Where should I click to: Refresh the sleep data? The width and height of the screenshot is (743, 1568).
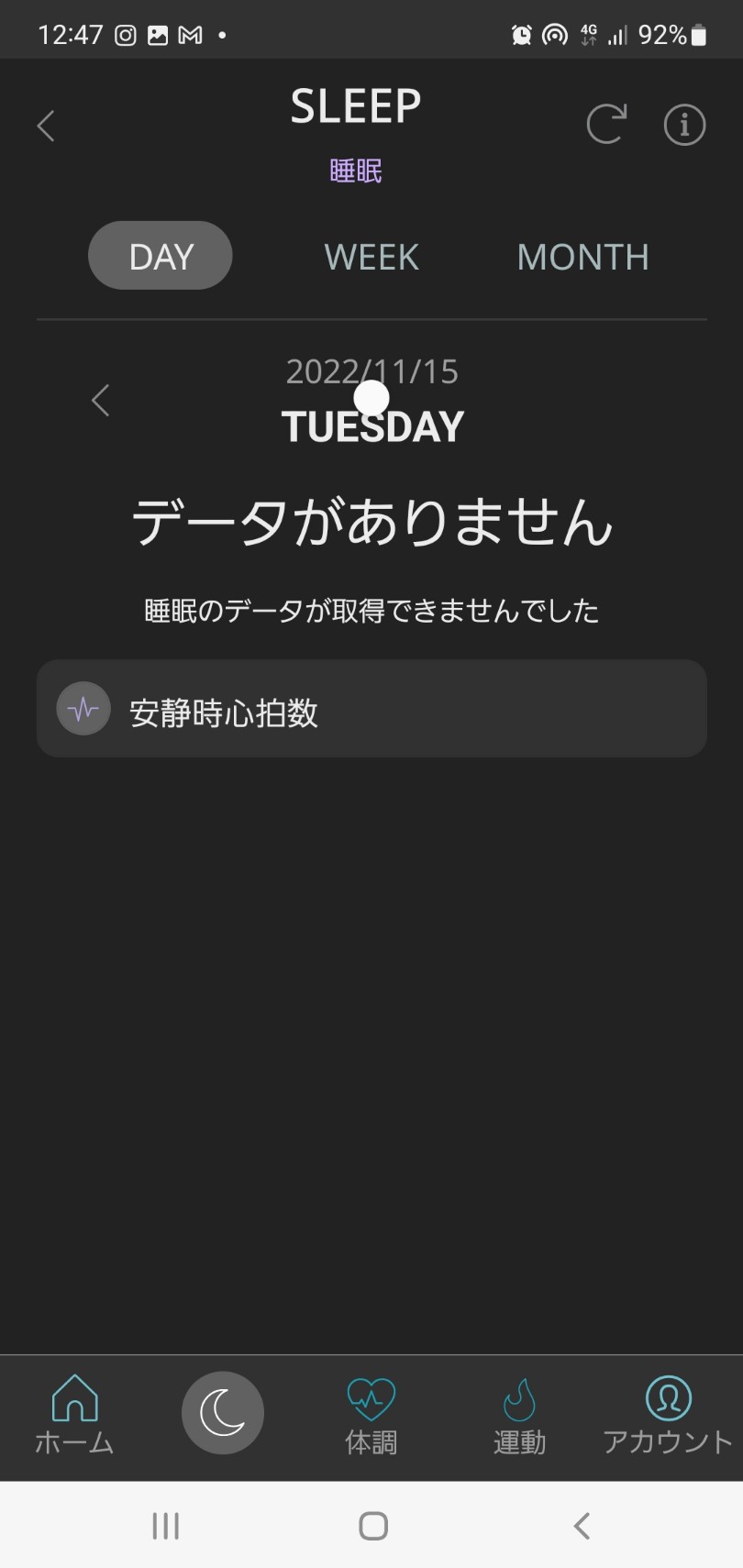[606, 125]
